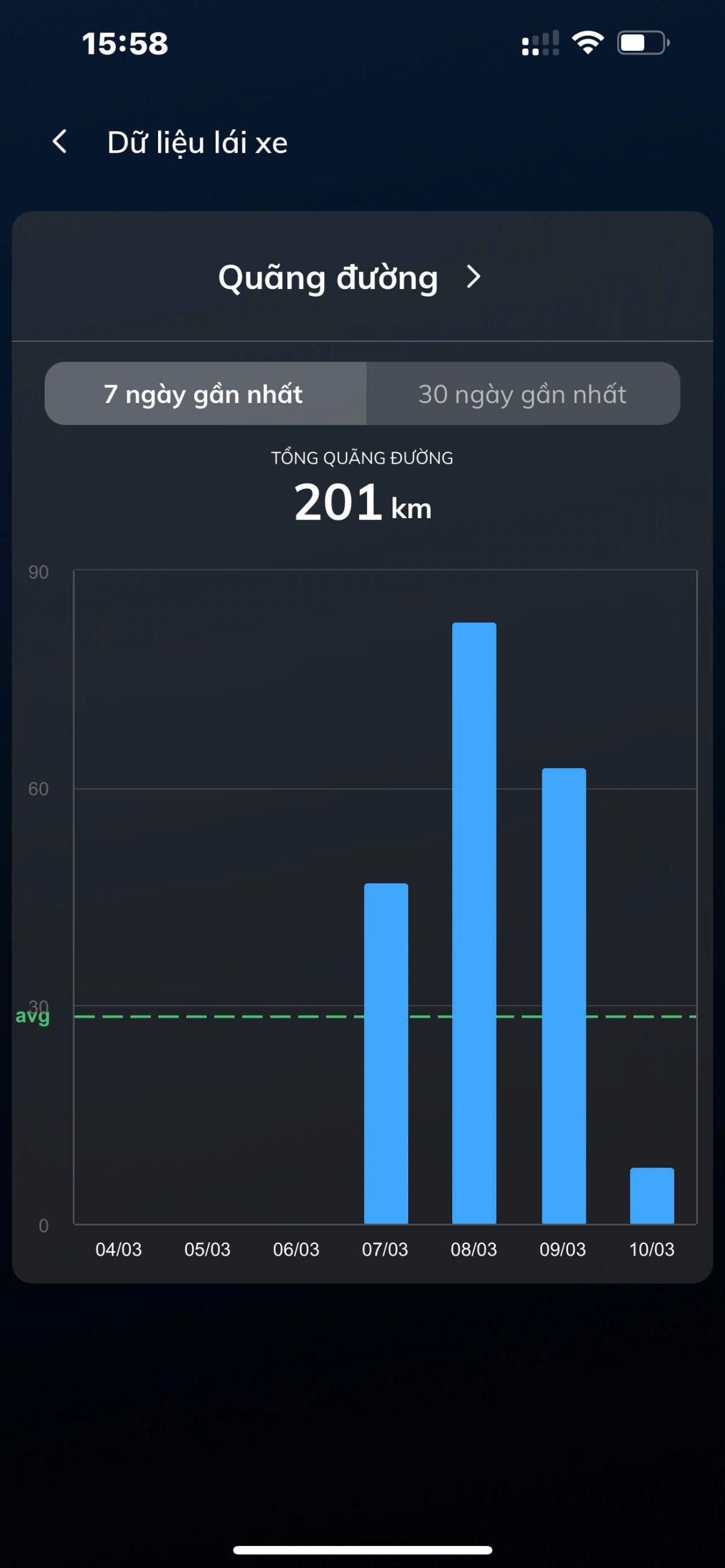Open the Quãng đường metric selector
This screenshot has height=1568, width=725.
tap(351, 277)
